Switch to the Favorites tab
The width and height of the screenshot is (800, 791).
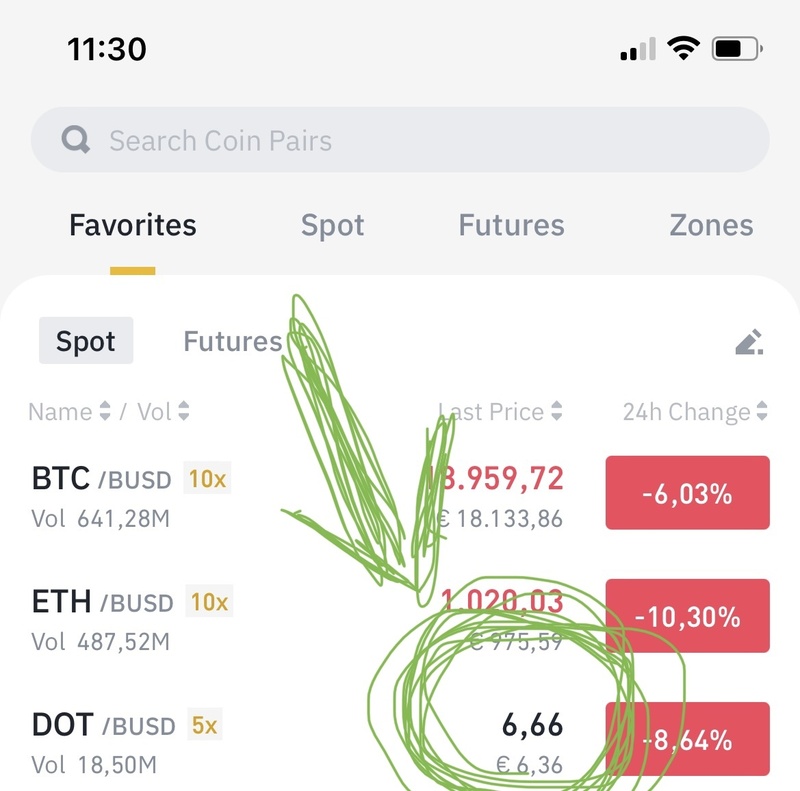click(132, 226)
